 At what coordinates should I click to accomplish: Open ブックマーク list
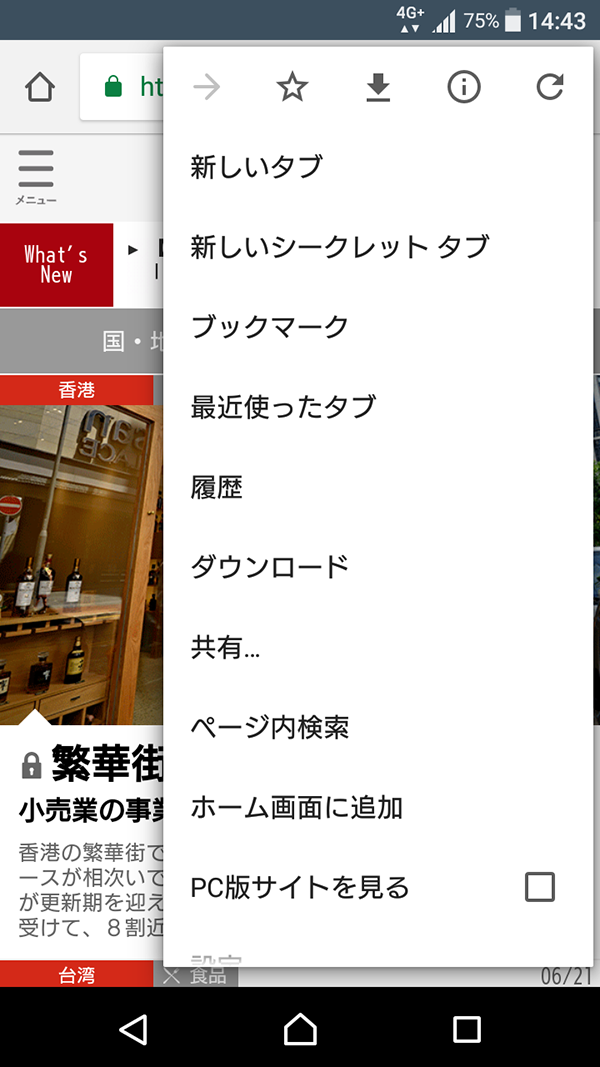pos(269,326)
